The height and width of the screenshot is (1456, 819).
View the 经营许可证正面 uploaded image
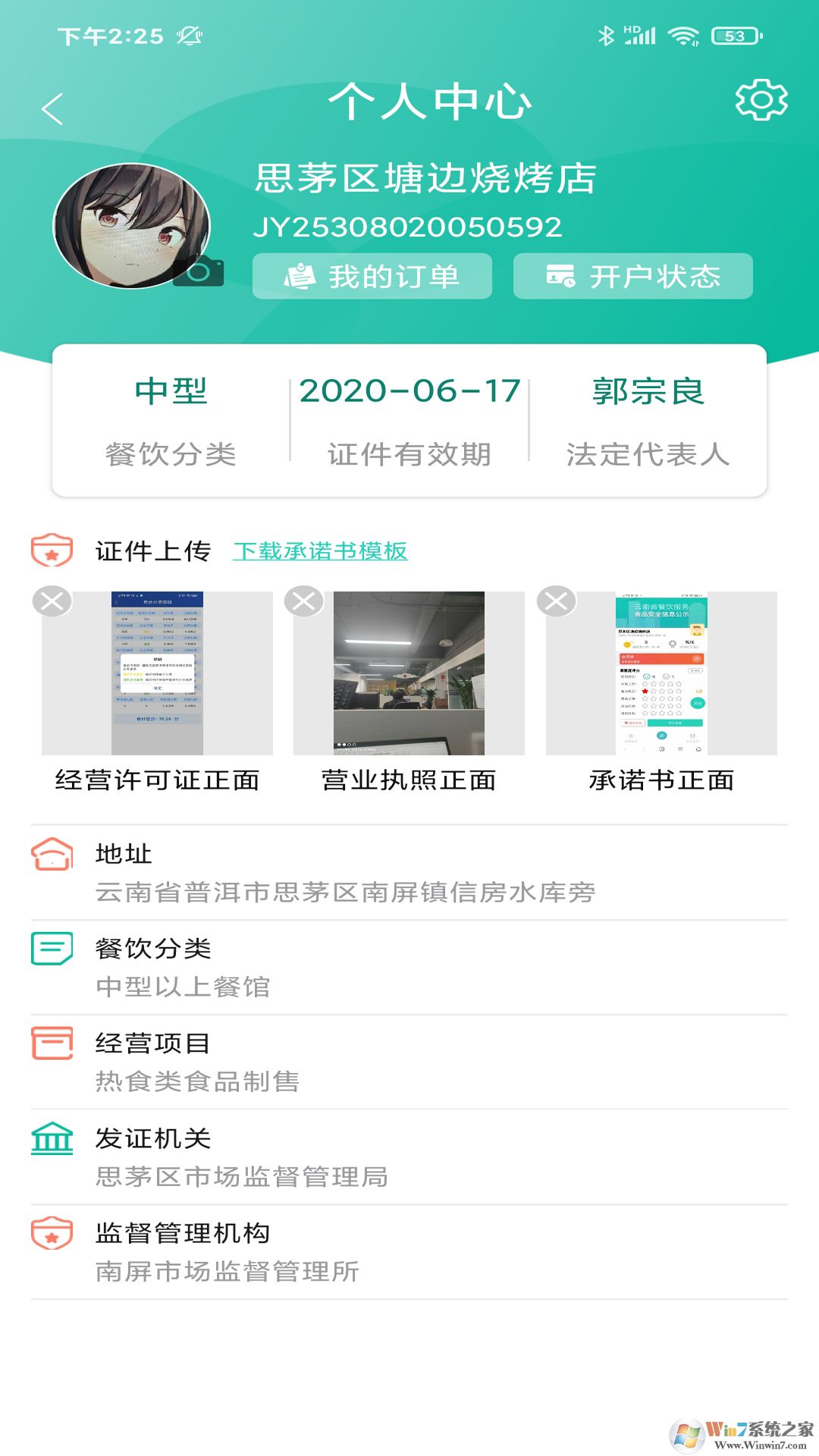point(157,675)
